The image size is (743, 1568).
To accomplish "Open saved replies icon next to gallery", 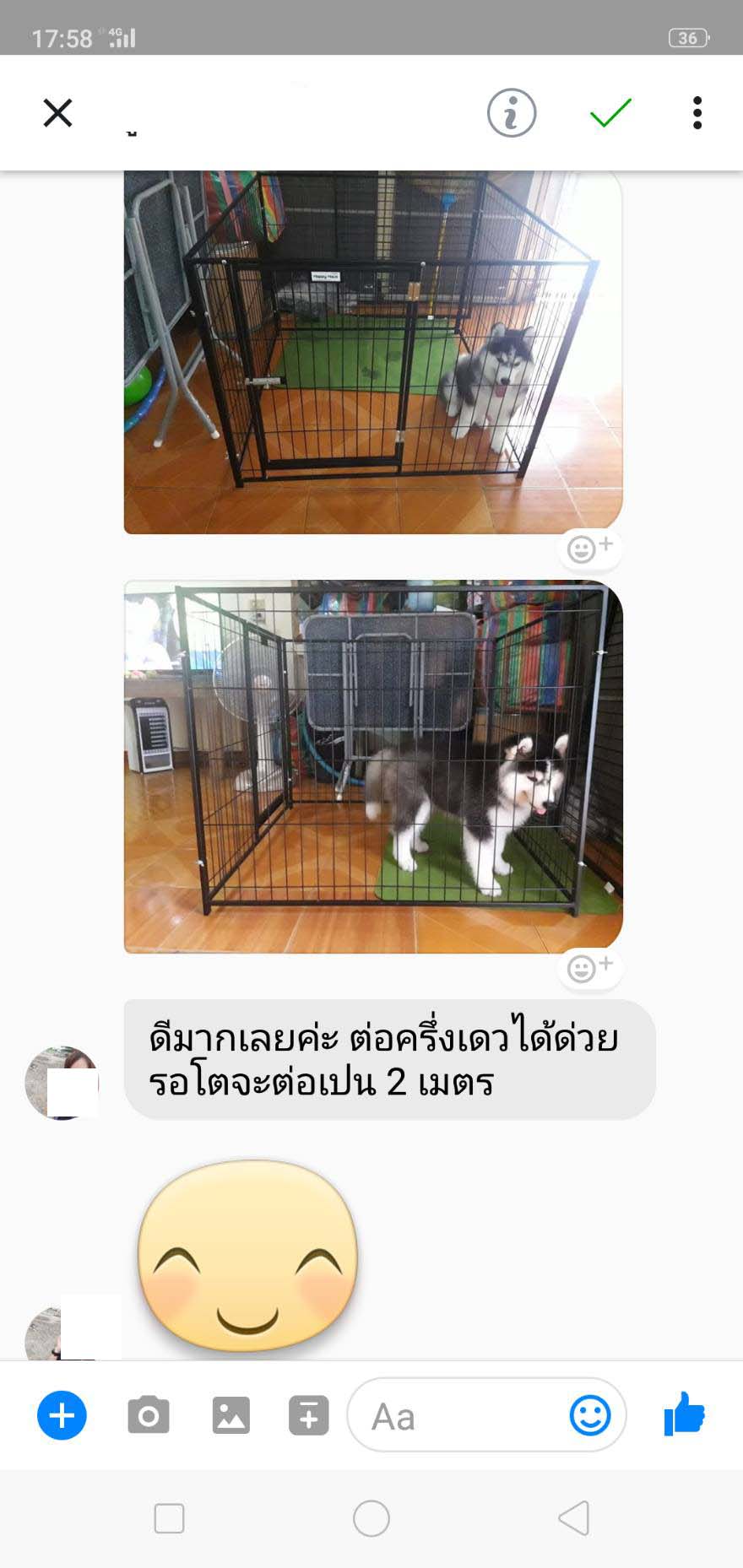I will pos(309,1415).
